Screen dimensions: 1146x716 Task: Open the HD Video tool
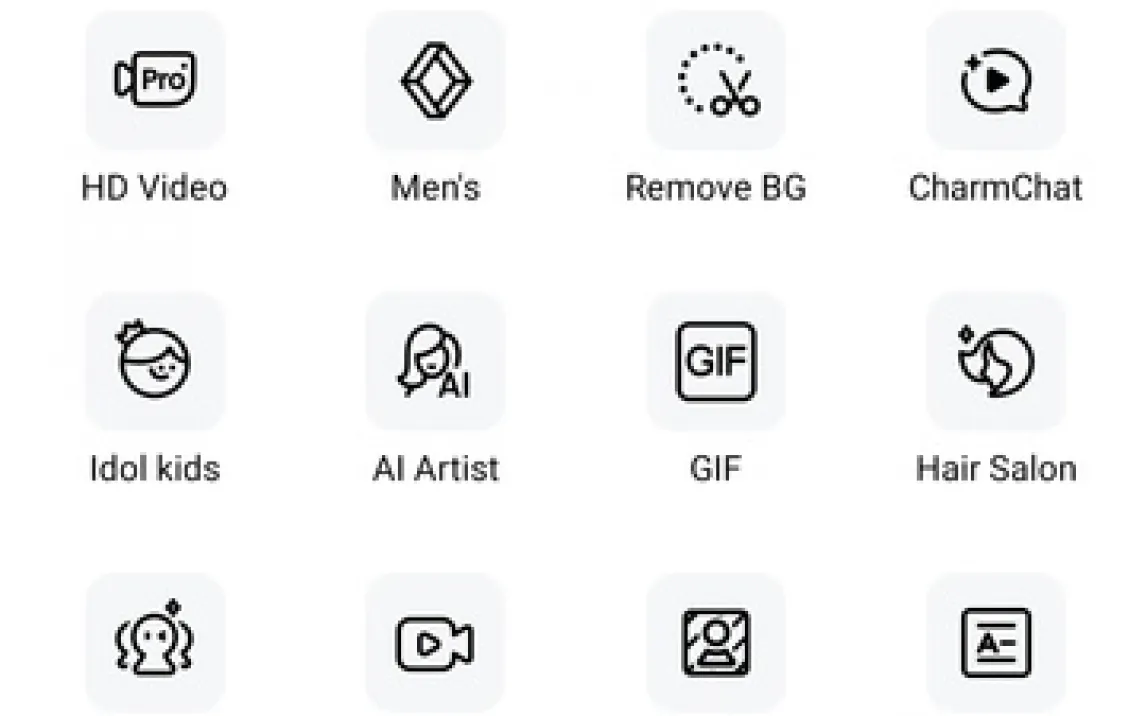coord(155,81)
